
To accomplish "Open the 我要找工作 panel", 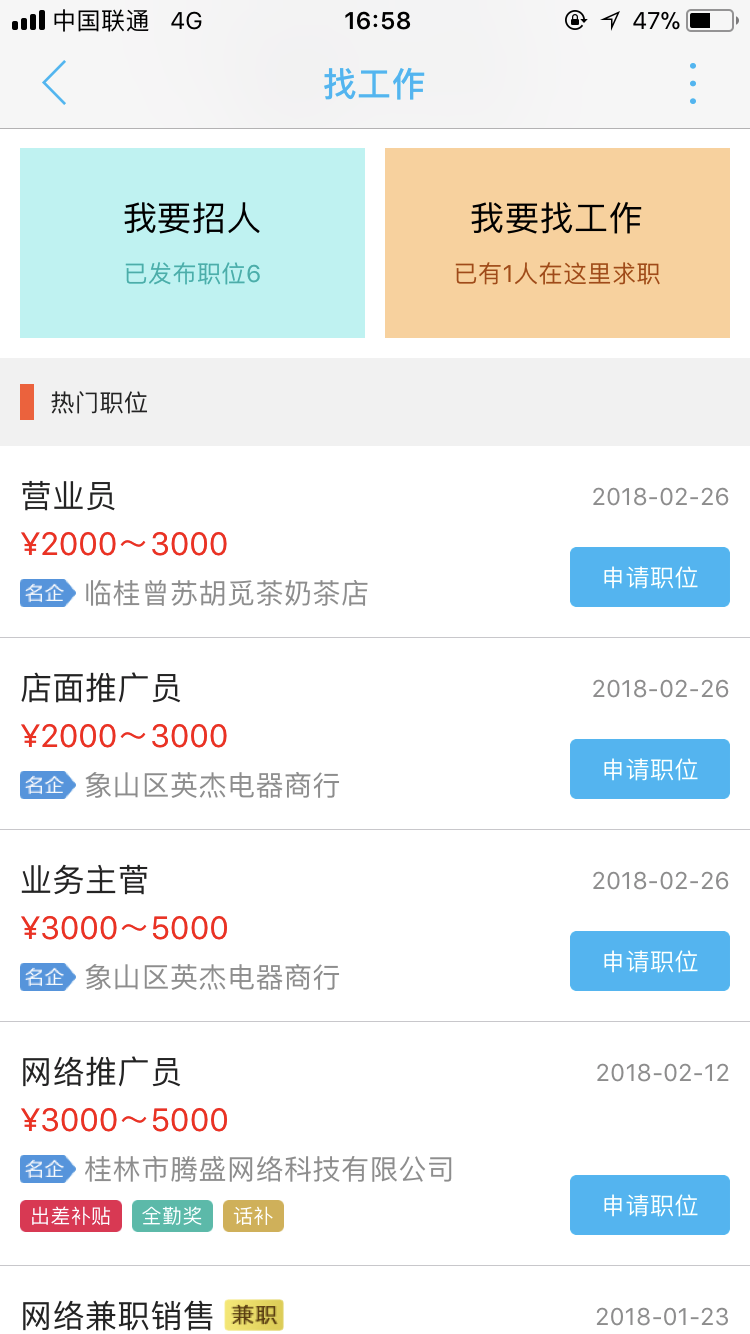I will pos(557,242).
